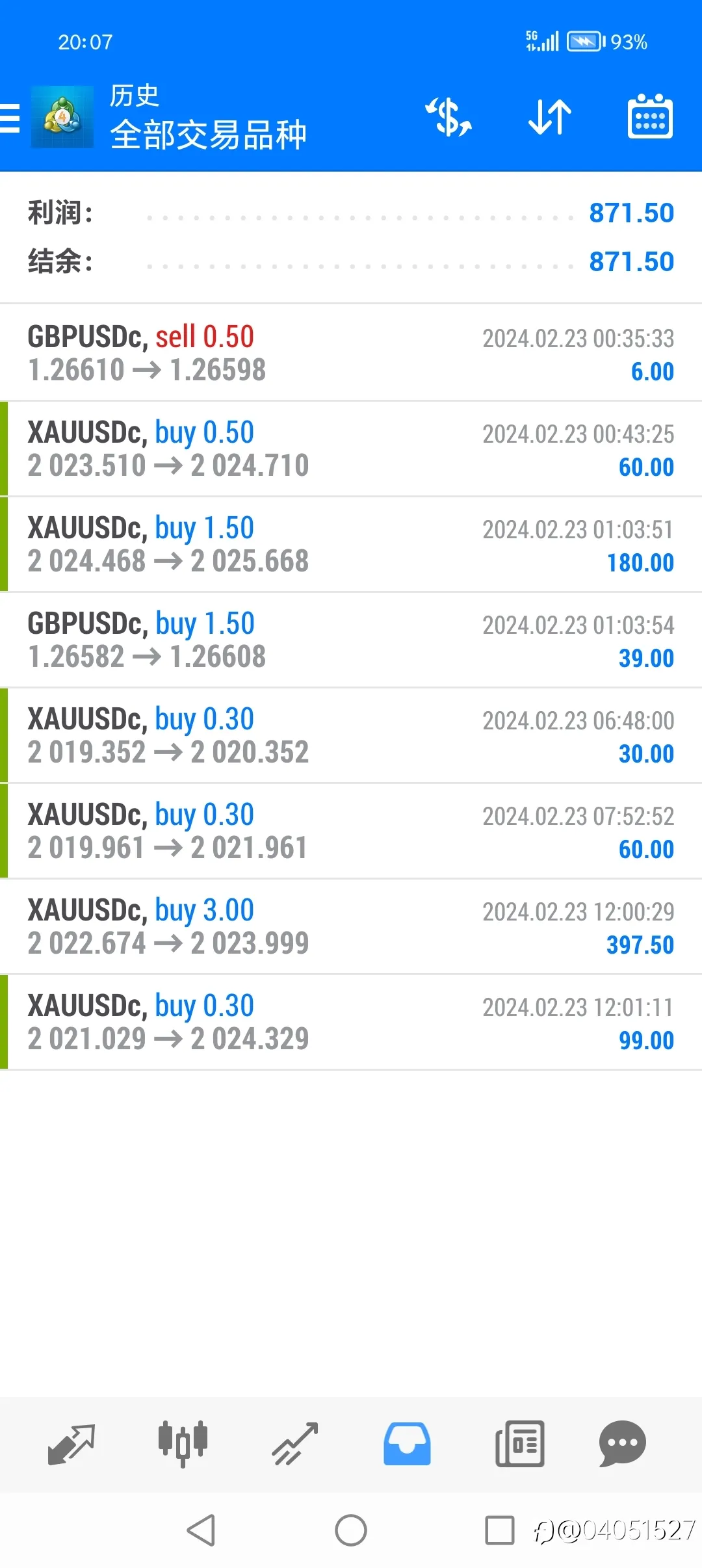Go back with the system back button

pyautogui.click(x=201, y=1530)
